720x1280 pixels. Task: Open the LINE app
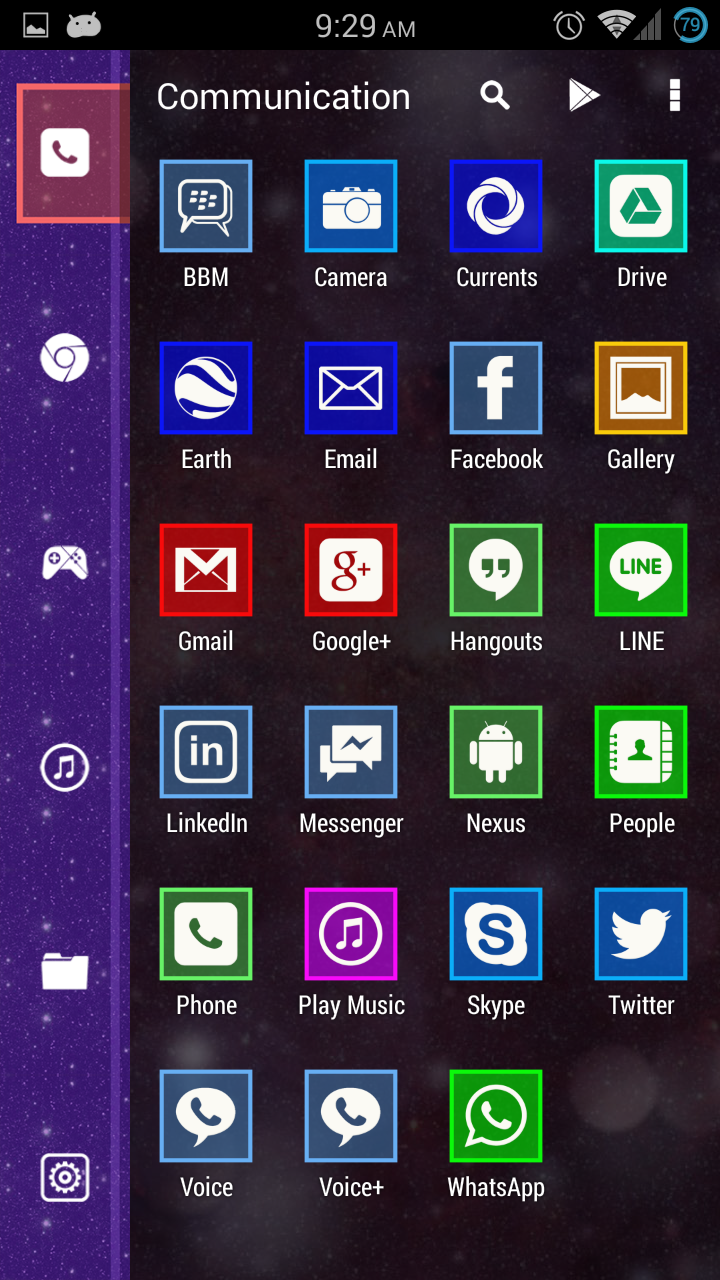point(640,570)
